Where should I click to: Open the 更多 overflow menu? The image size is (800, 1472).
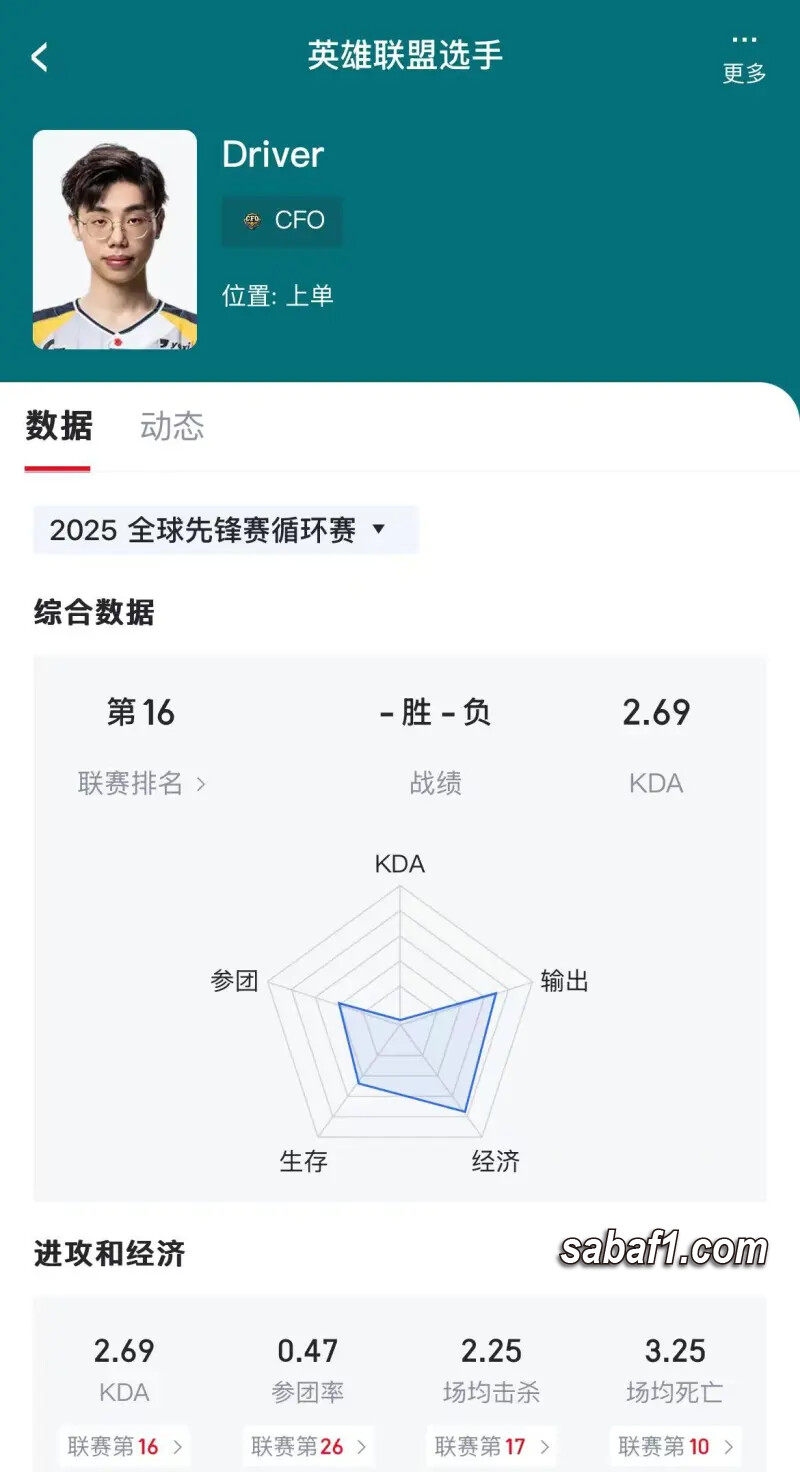click(744, 58)
